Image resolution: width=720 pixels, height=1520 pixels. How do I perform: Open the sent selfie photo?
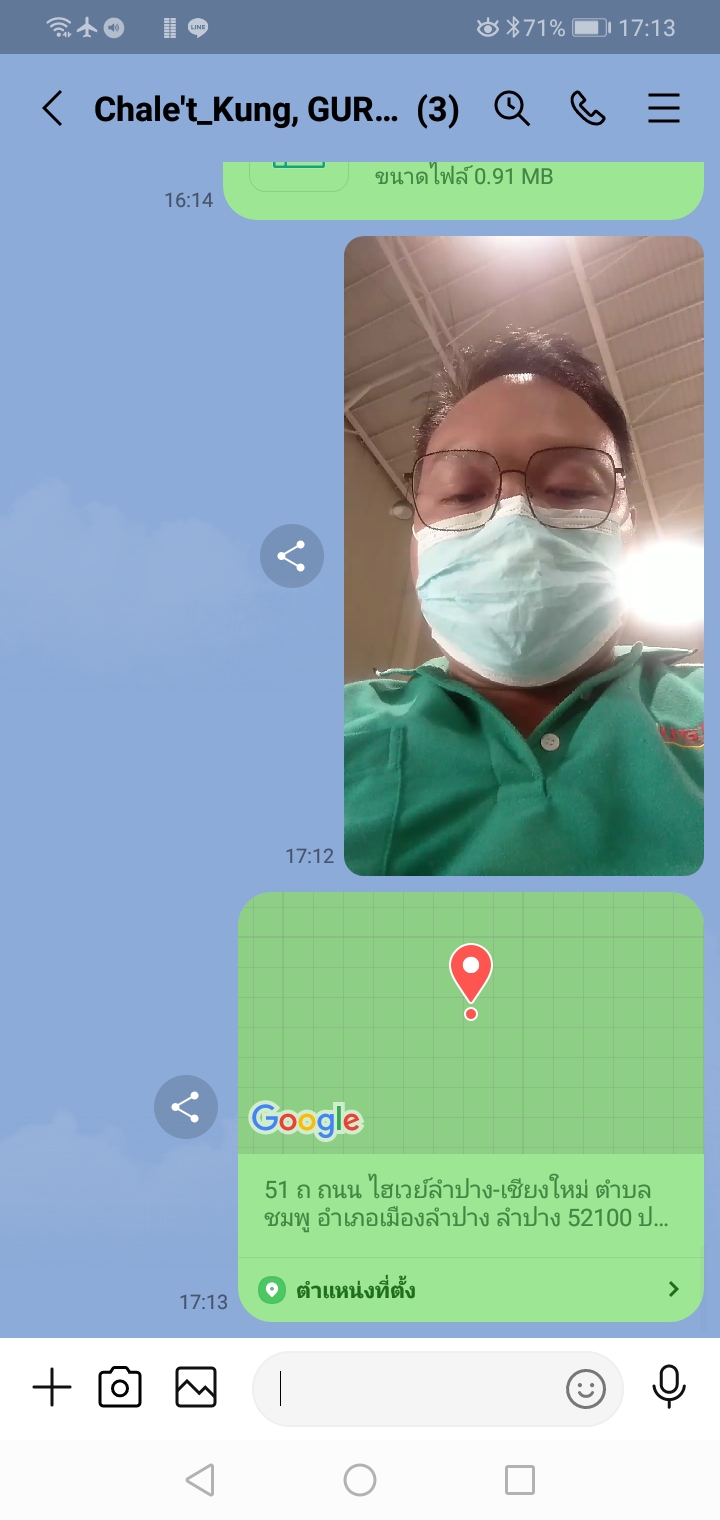524,555
